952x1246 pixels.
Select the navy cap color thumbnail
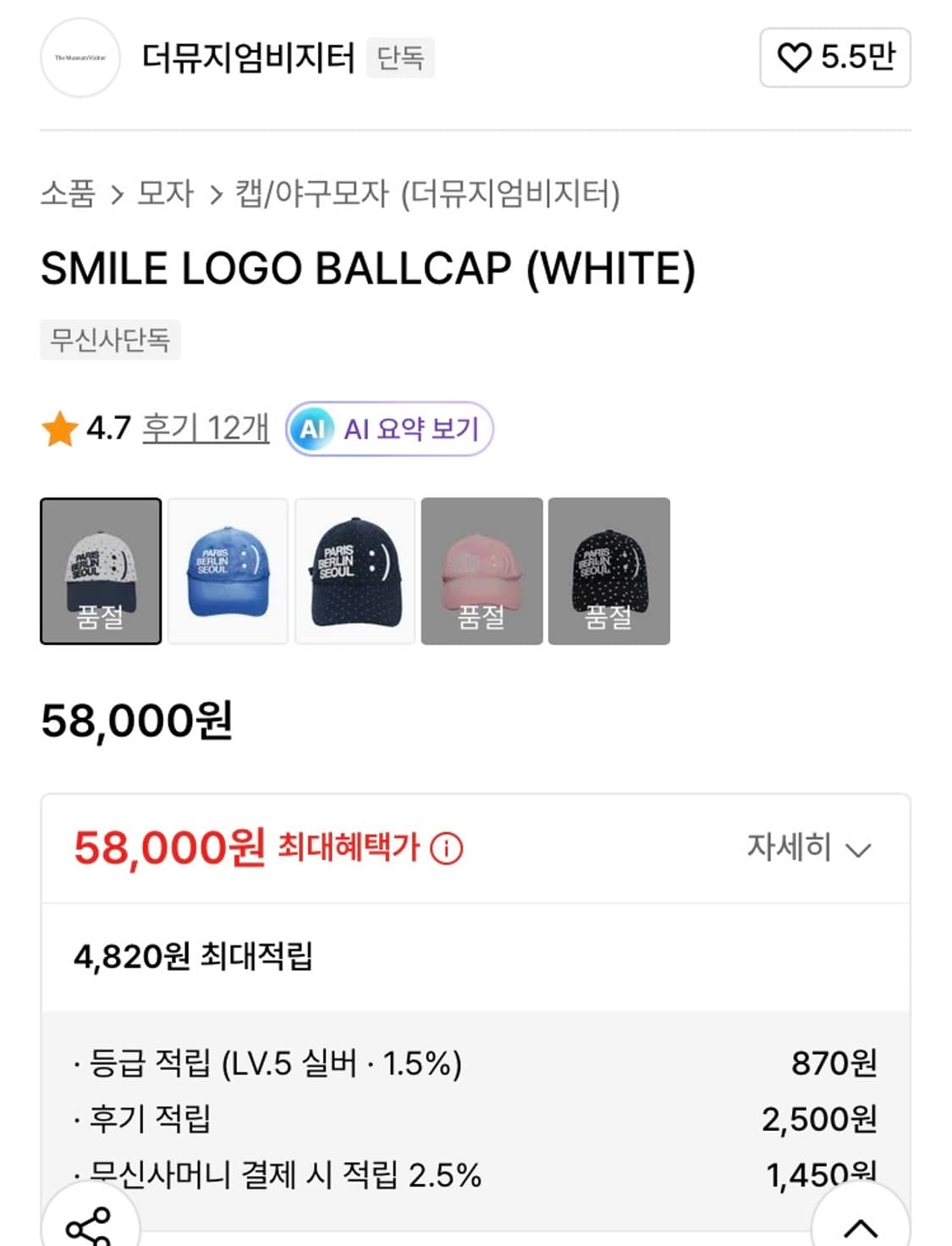355,571
